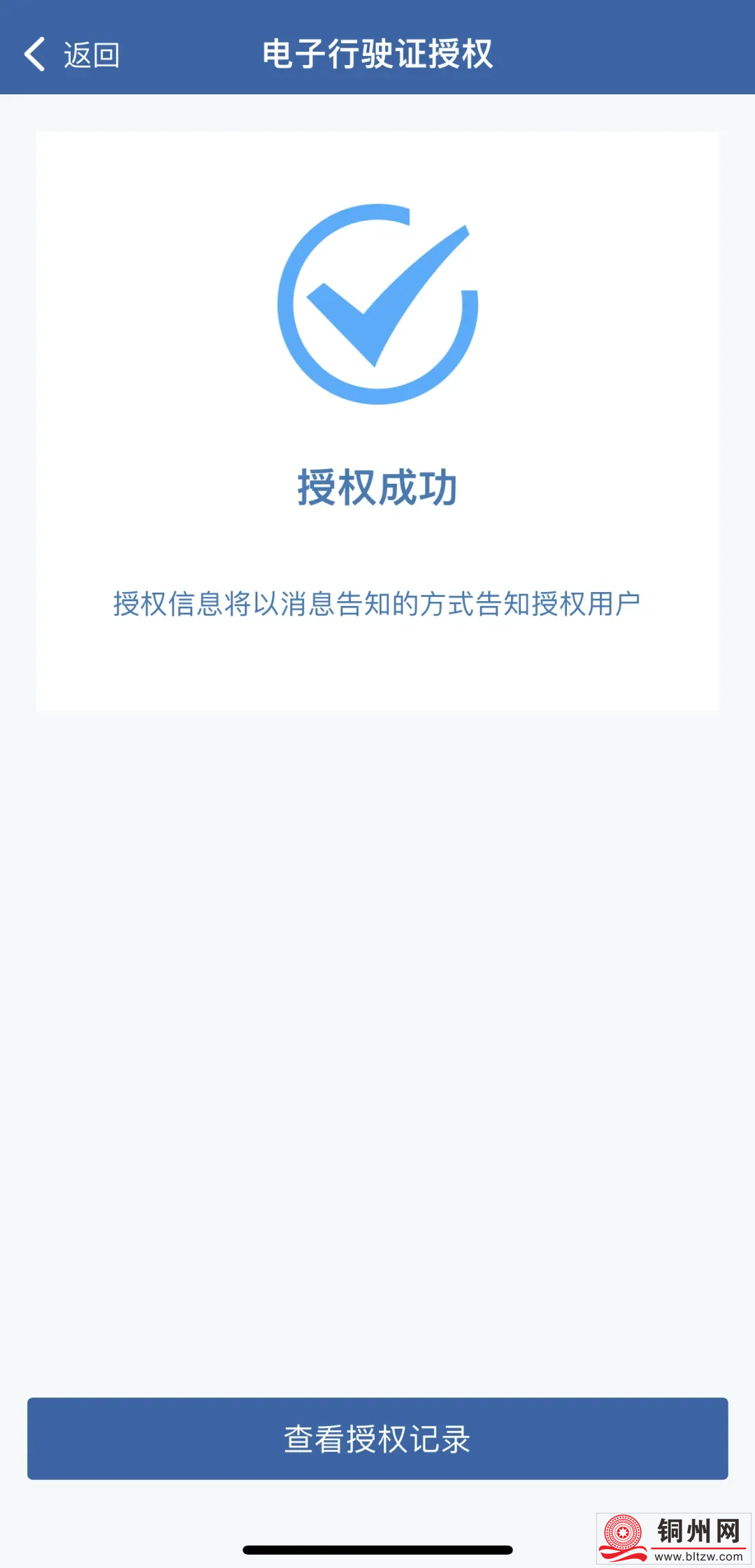The image size is (755, 1568).
Task: Click the 授权成功 heading text
Action: coord(377,489)
